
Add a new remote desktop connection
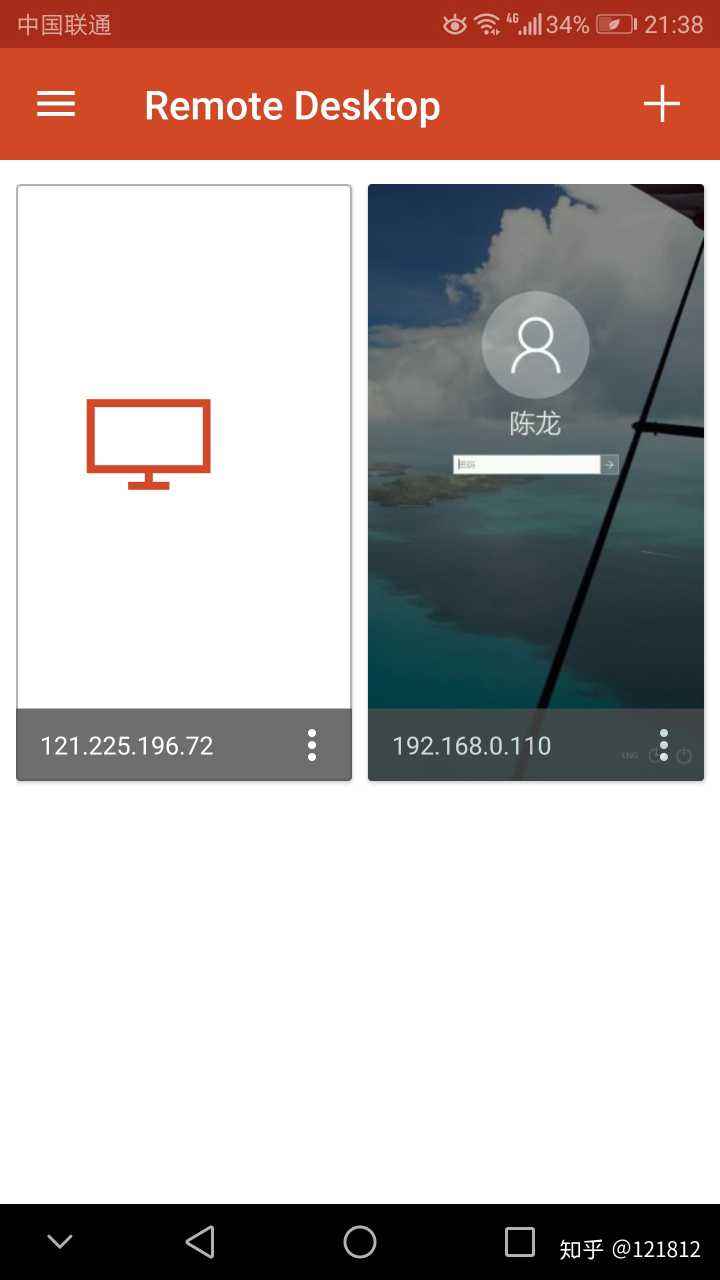661,104
